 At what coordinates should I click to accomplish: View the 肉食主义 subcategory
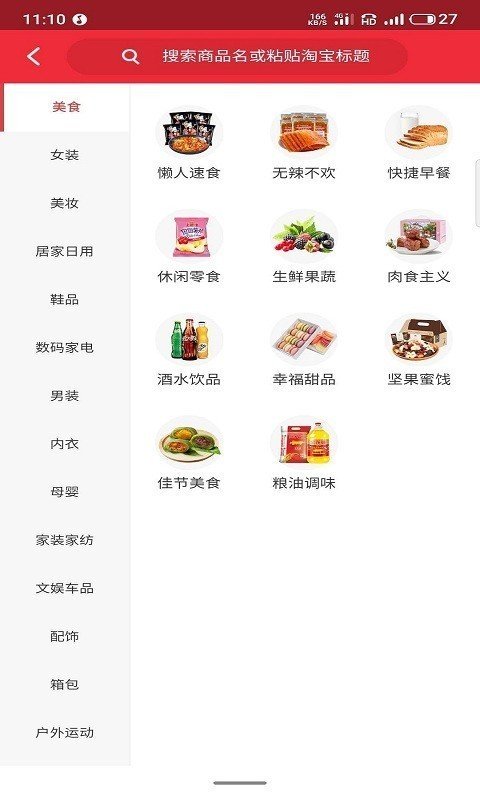(419, 246)
